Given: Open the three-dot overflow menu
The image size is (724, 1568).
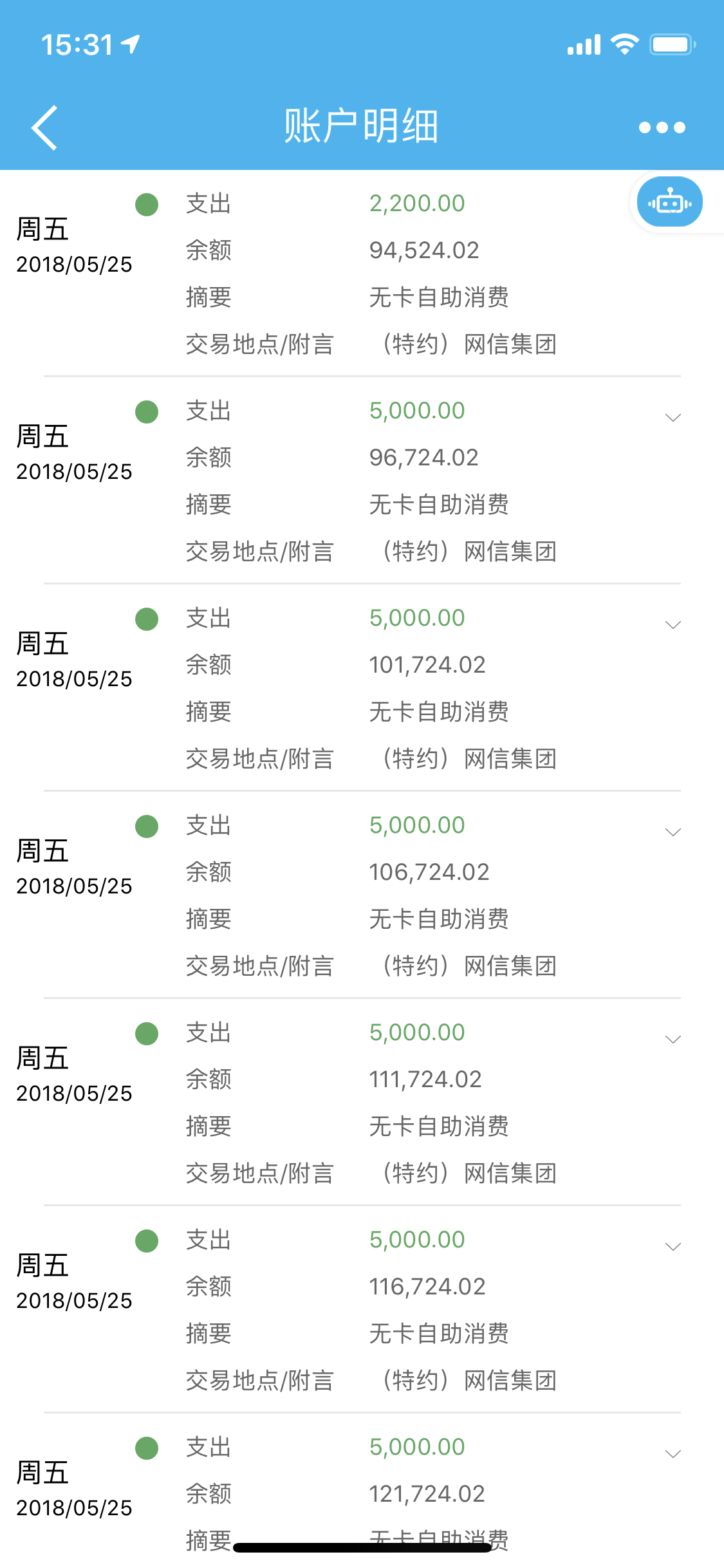Looking at the screenshot, I should (x=662, y=127).
